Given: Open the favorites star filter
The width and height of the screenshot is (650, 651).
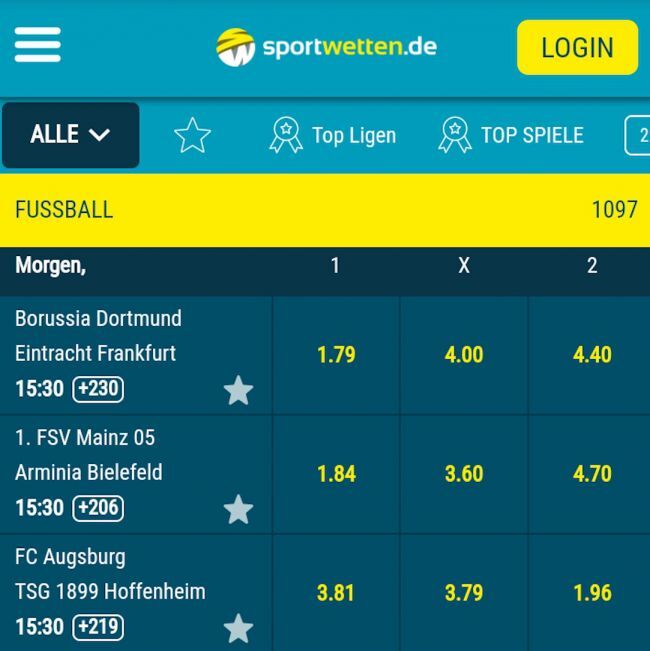Looking at the screenshot, I should point(192,135).
